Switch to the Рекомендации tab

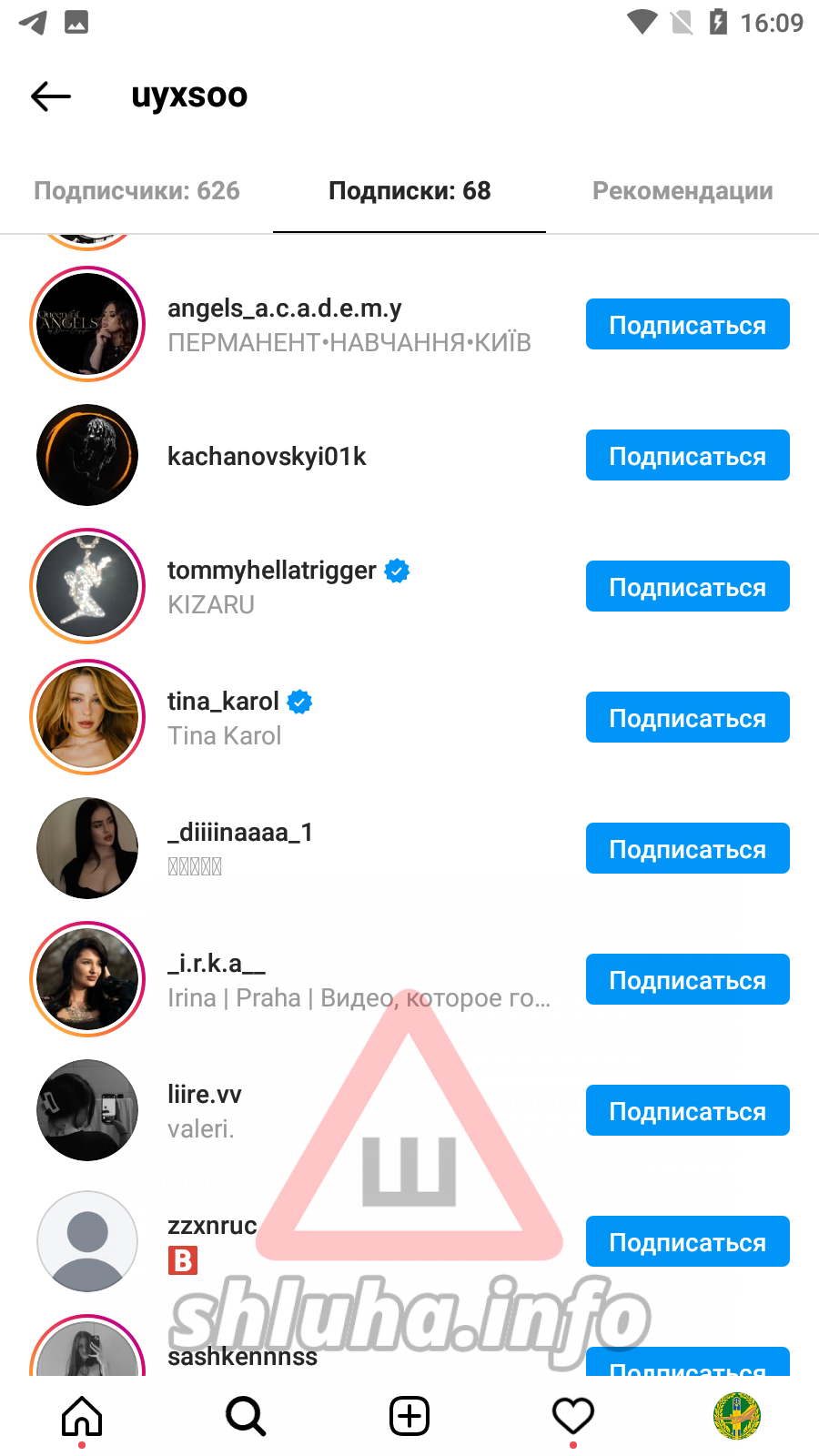tap(682, 191)
